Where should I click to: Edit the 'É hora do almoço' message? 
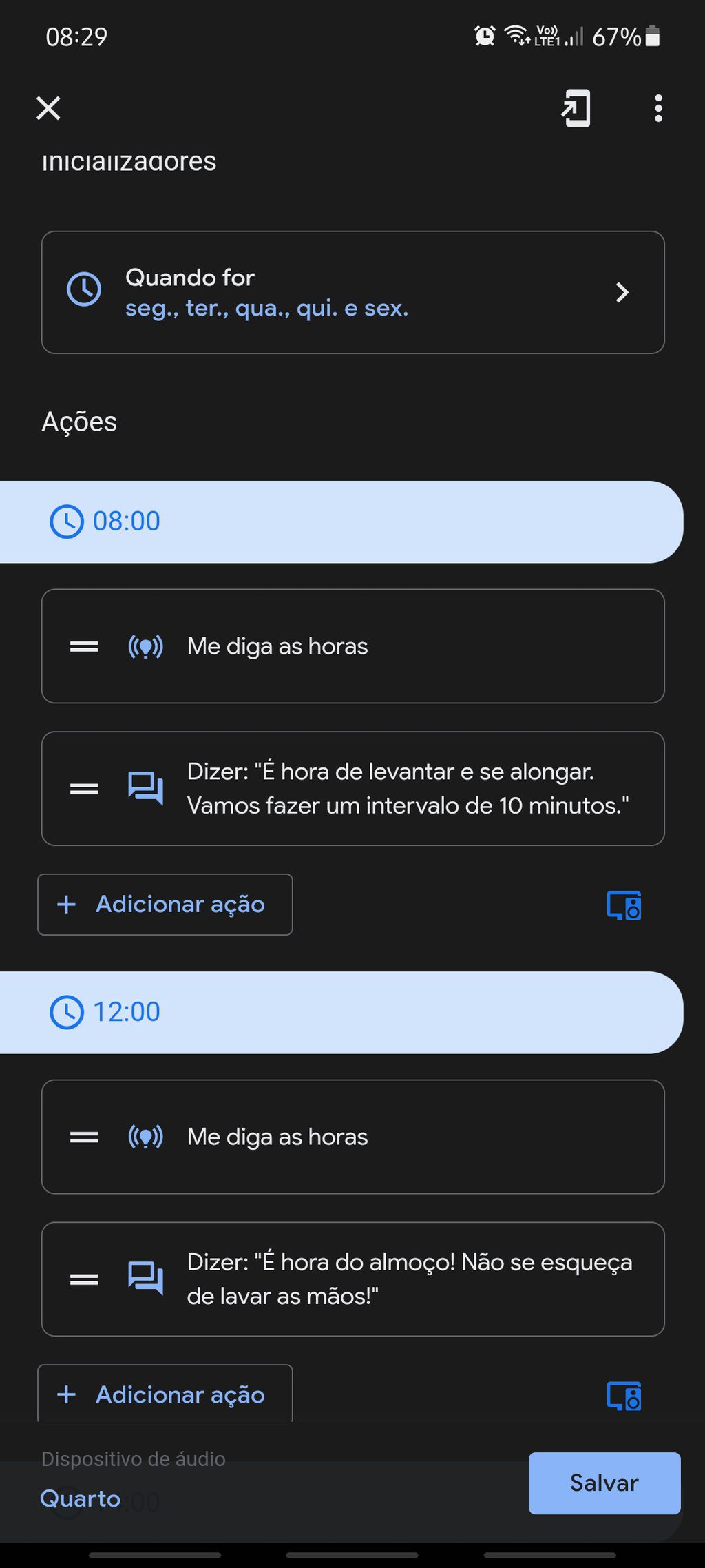[x=352, y=1279]
